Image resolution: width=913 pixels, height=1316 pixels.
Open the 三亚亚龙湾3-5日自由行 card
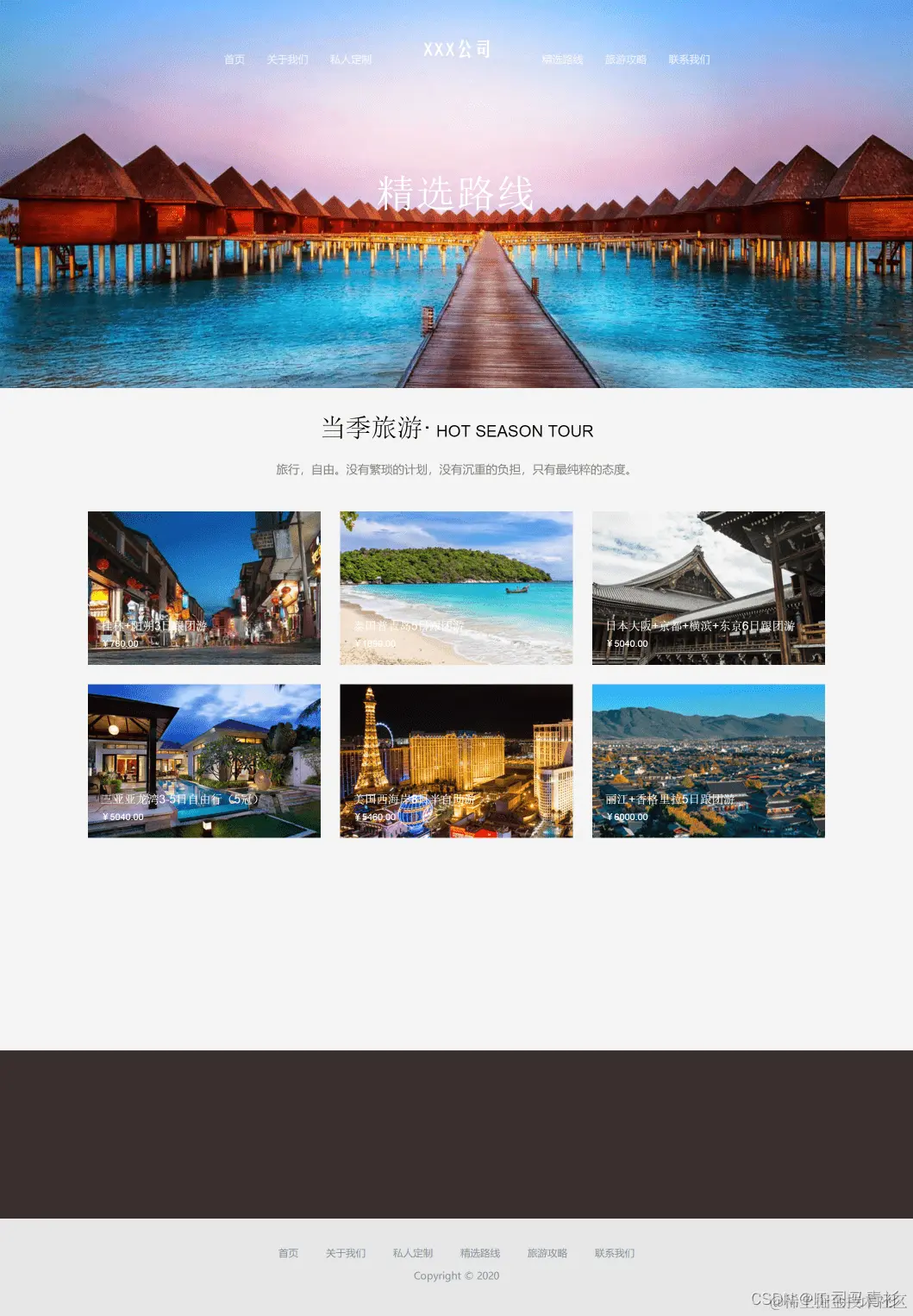click(x=203, y=761)
